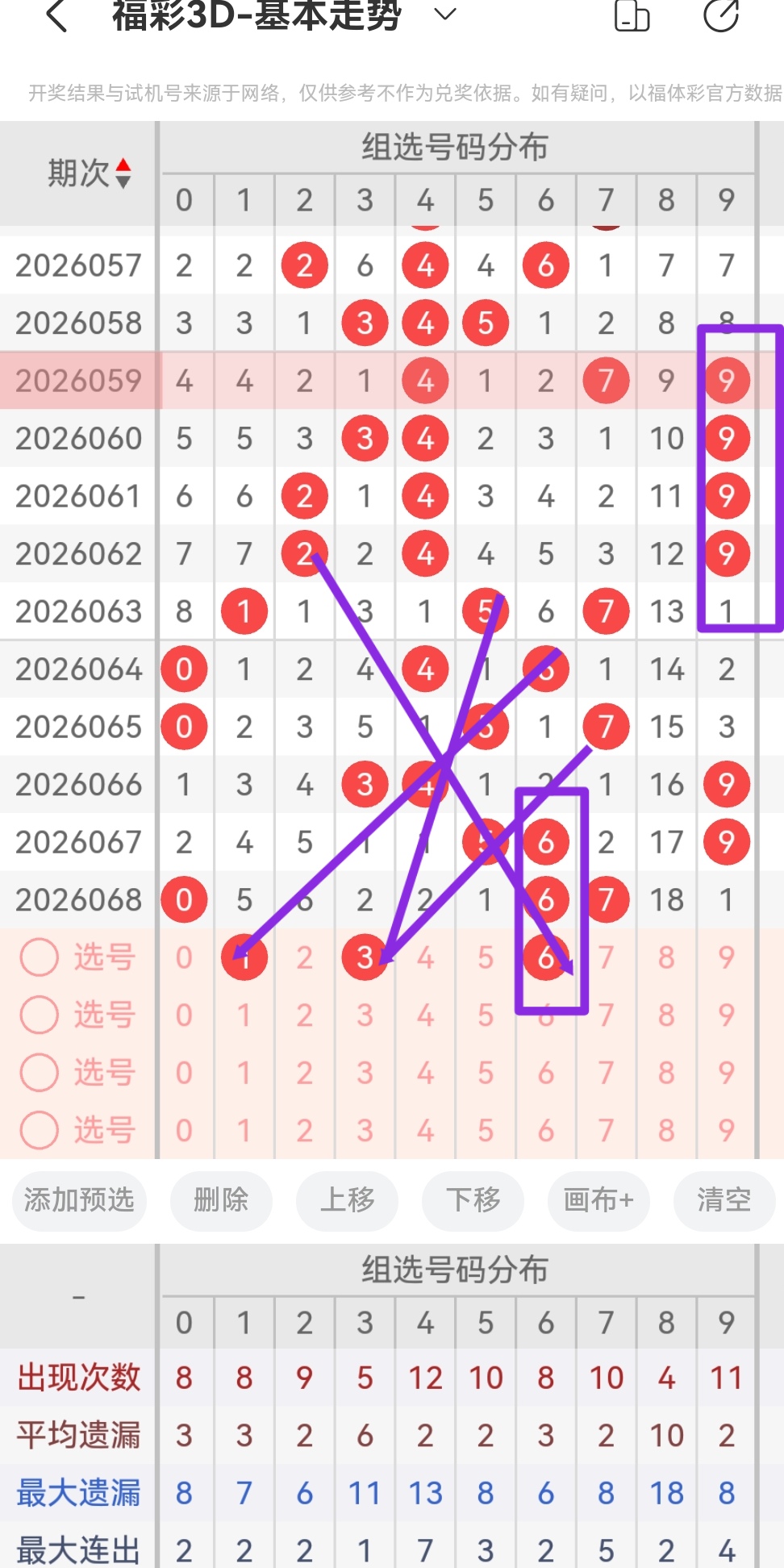Click the red circled 6 in row 2026057
Viewport: 784px width, 1568px height.
545,265
